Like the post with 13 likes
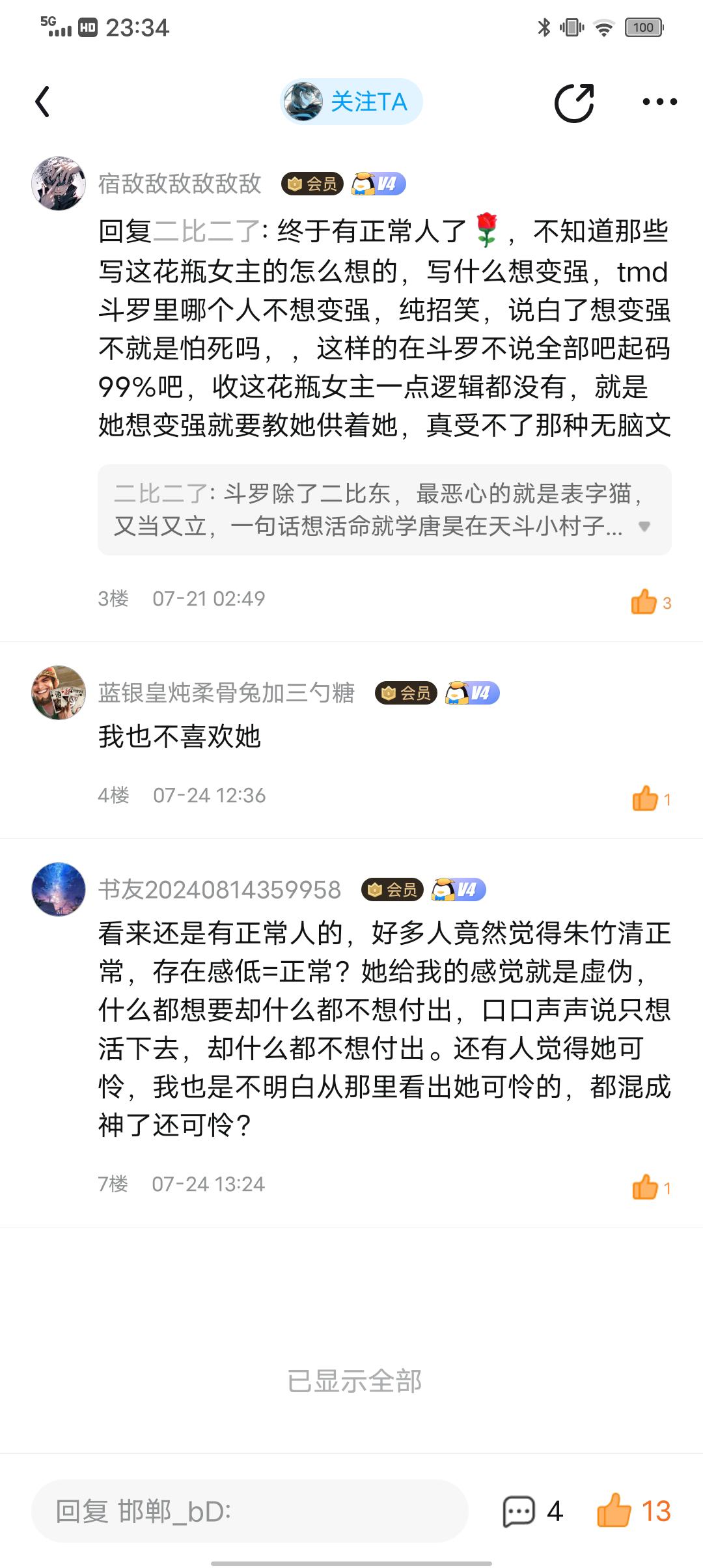Screen dimensions: 703x1568 click(x=615, y=1511)
